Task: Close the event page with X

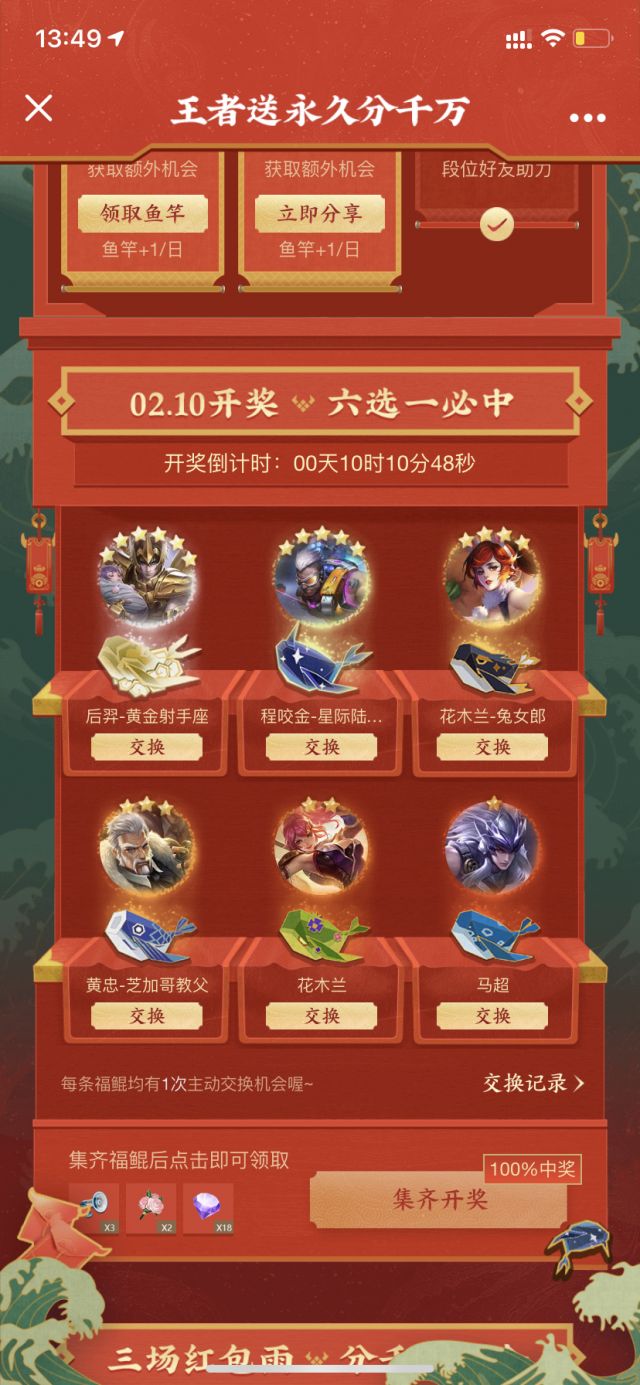Action: pos(38,108)
